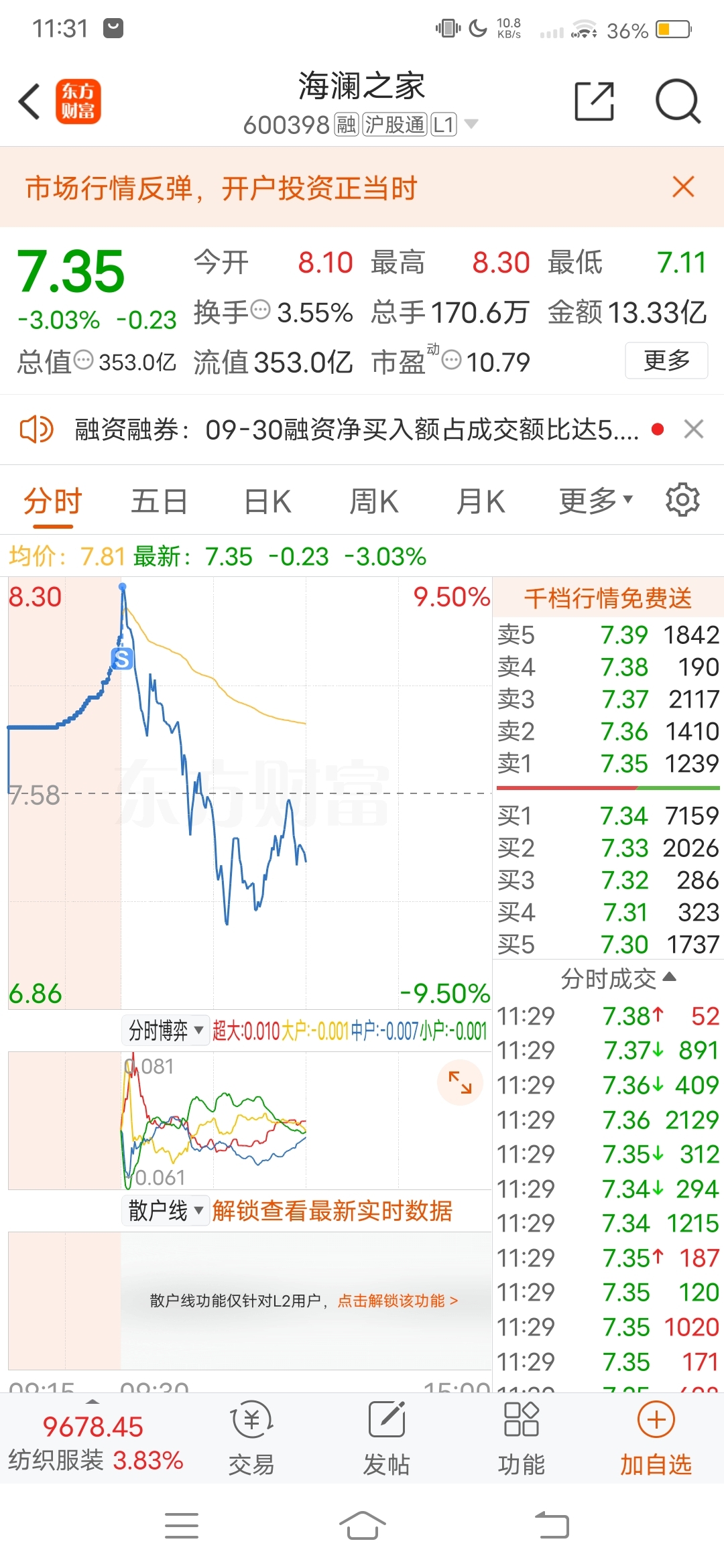This screenshot has width=724, height=1568.
Task: Tap the share icon for 海澜之家
Action: [593, 101]
